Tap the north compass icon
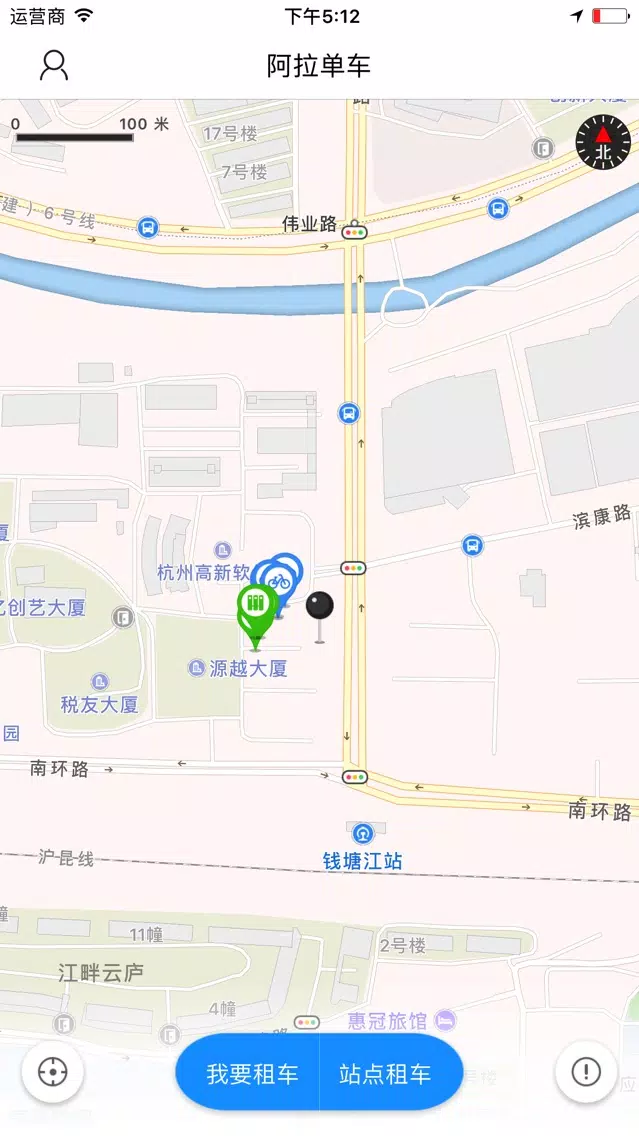This screenshot has width=639, height=1136. [x=603, y=143]
